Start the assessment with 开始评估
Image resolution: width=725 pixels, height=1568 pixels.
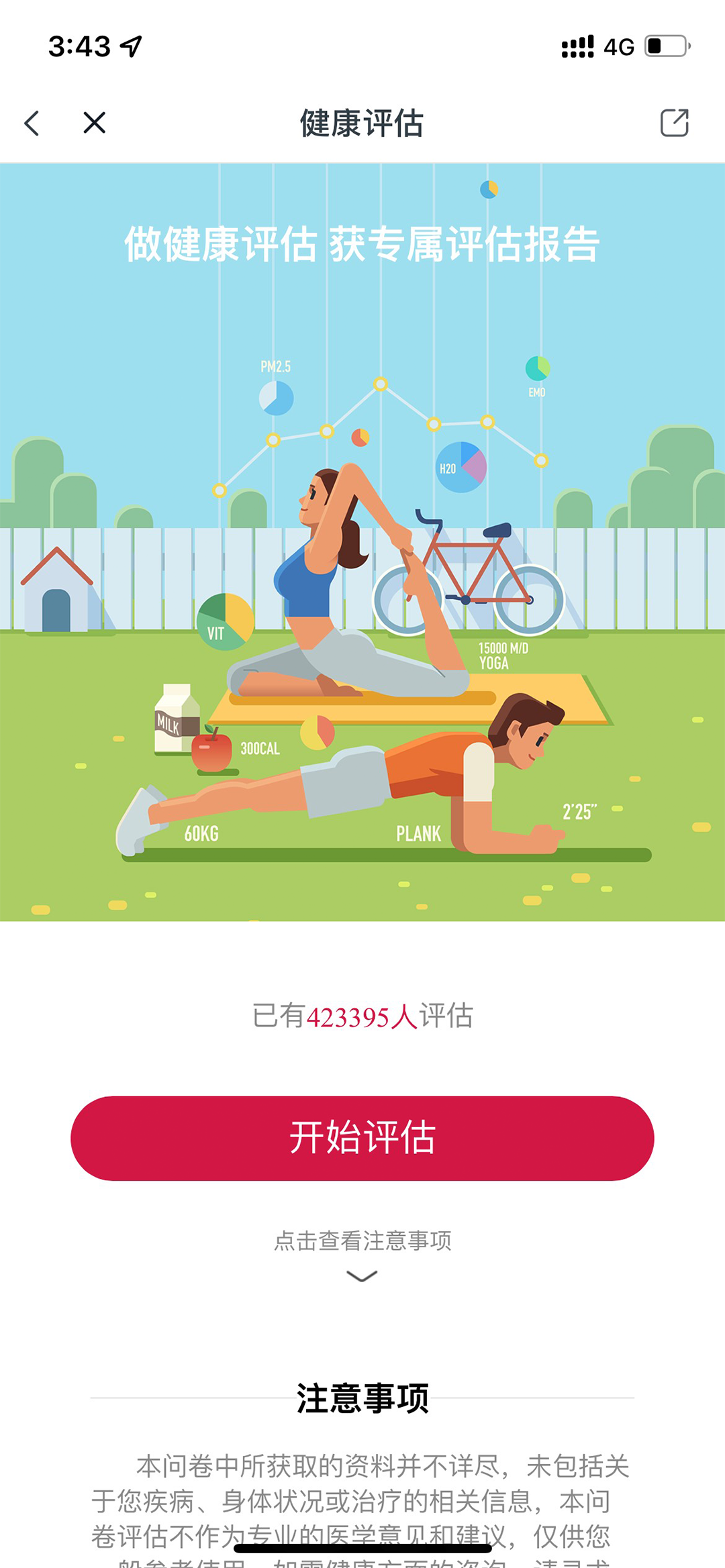362,1138
